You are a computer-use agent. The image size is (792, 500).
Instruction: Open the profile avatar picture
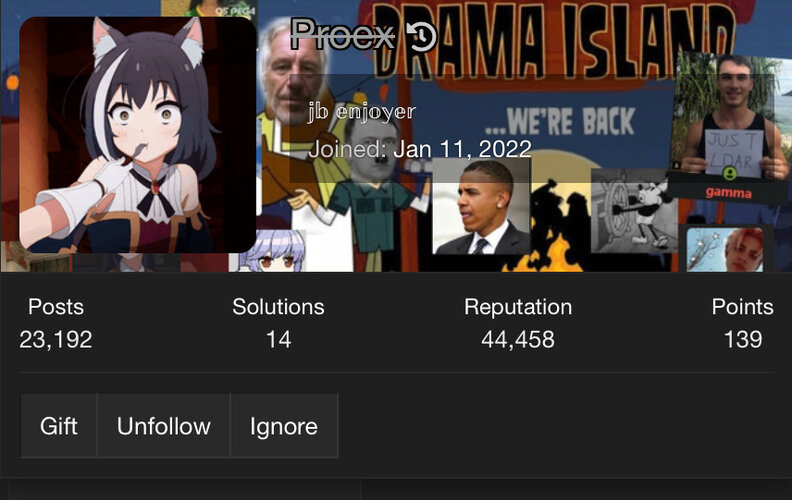tap(138, 135)
